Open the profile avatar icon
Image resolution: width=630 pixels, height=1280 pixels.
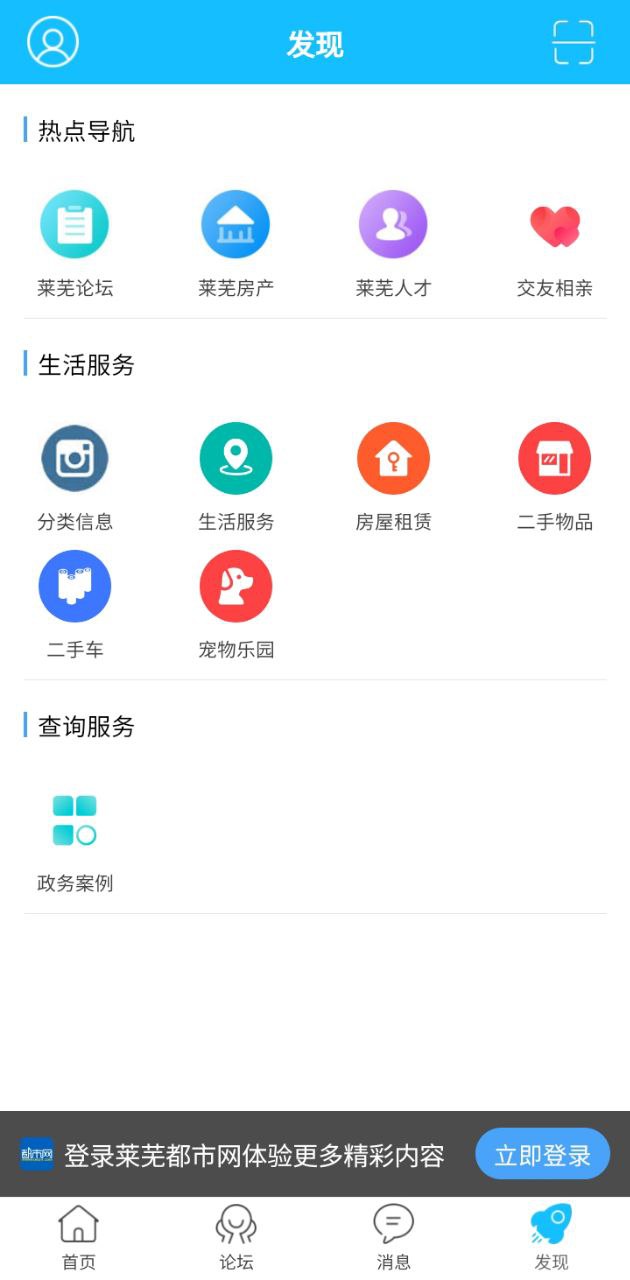pos(53,43)
